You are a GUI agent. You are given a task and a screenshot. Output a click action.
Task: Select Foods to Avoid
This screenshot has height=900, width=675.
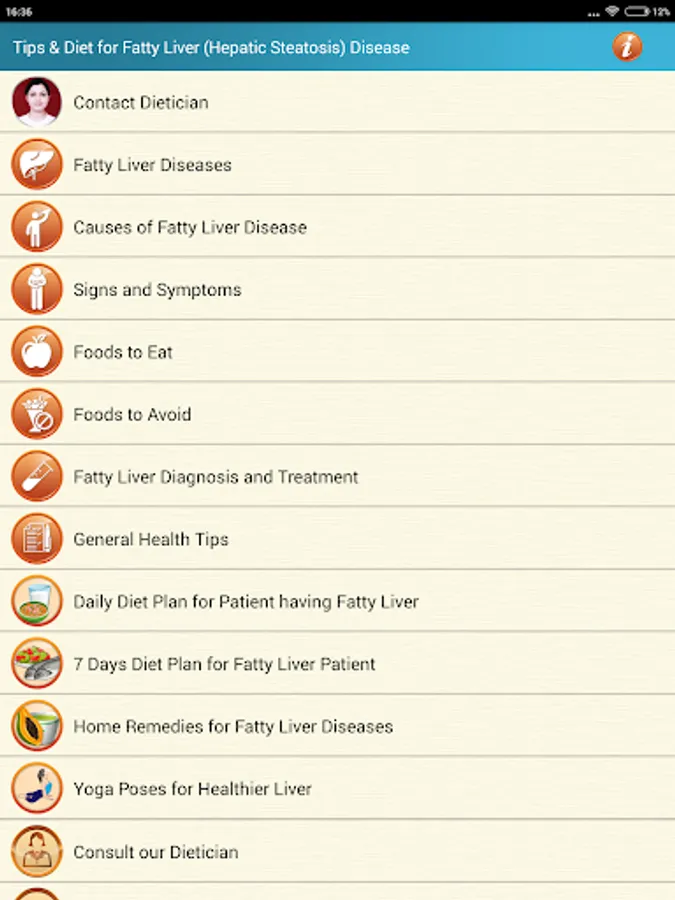(x=132, y=414)
